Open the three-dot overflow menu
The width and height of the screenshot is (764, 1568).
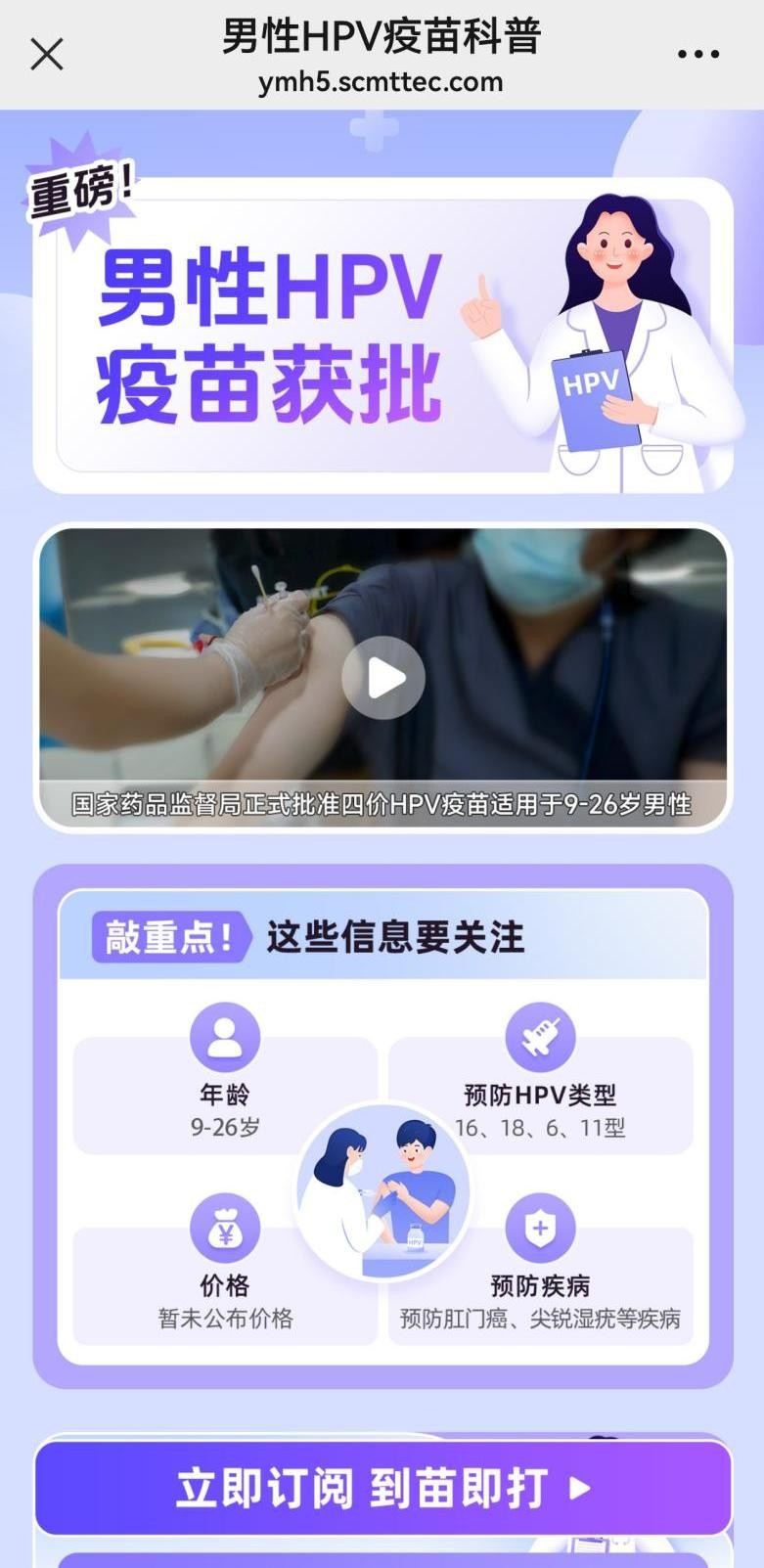(x=697, y=55)
